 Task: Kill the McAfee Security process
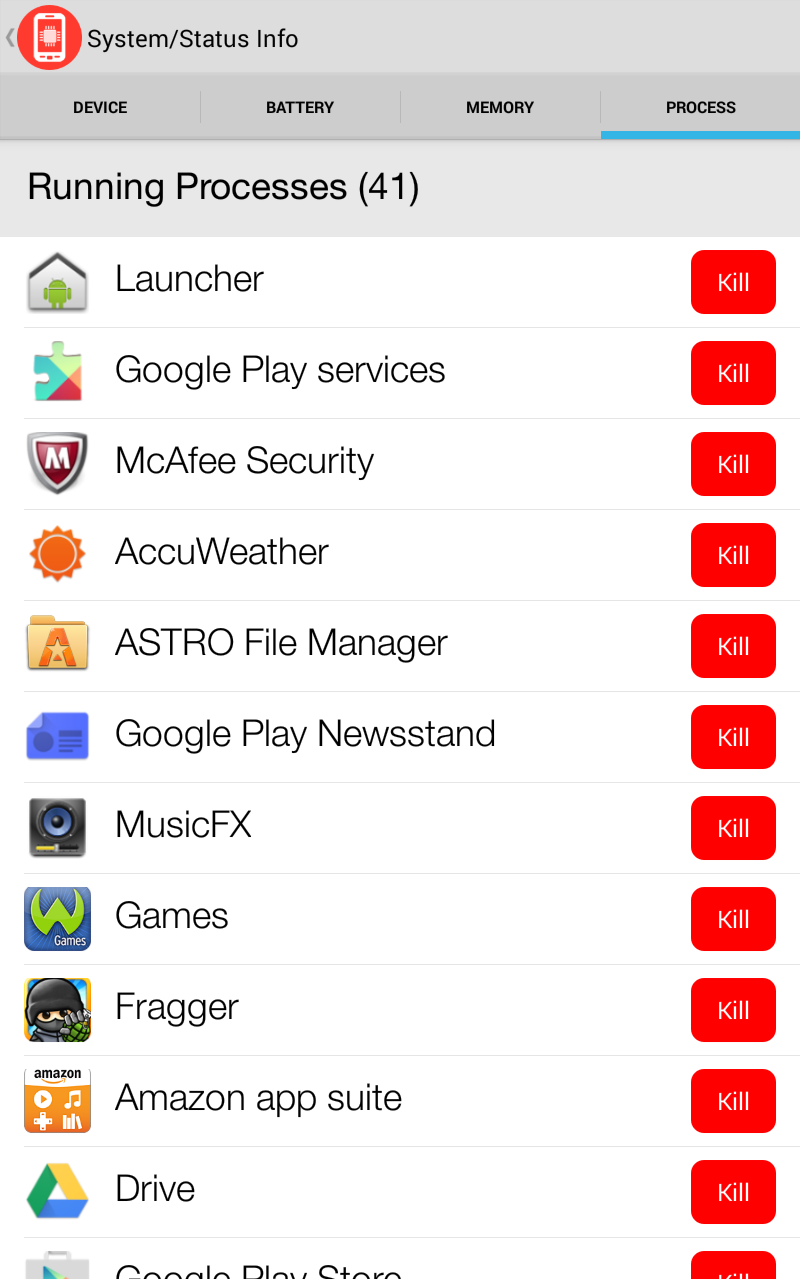point(733,464)
